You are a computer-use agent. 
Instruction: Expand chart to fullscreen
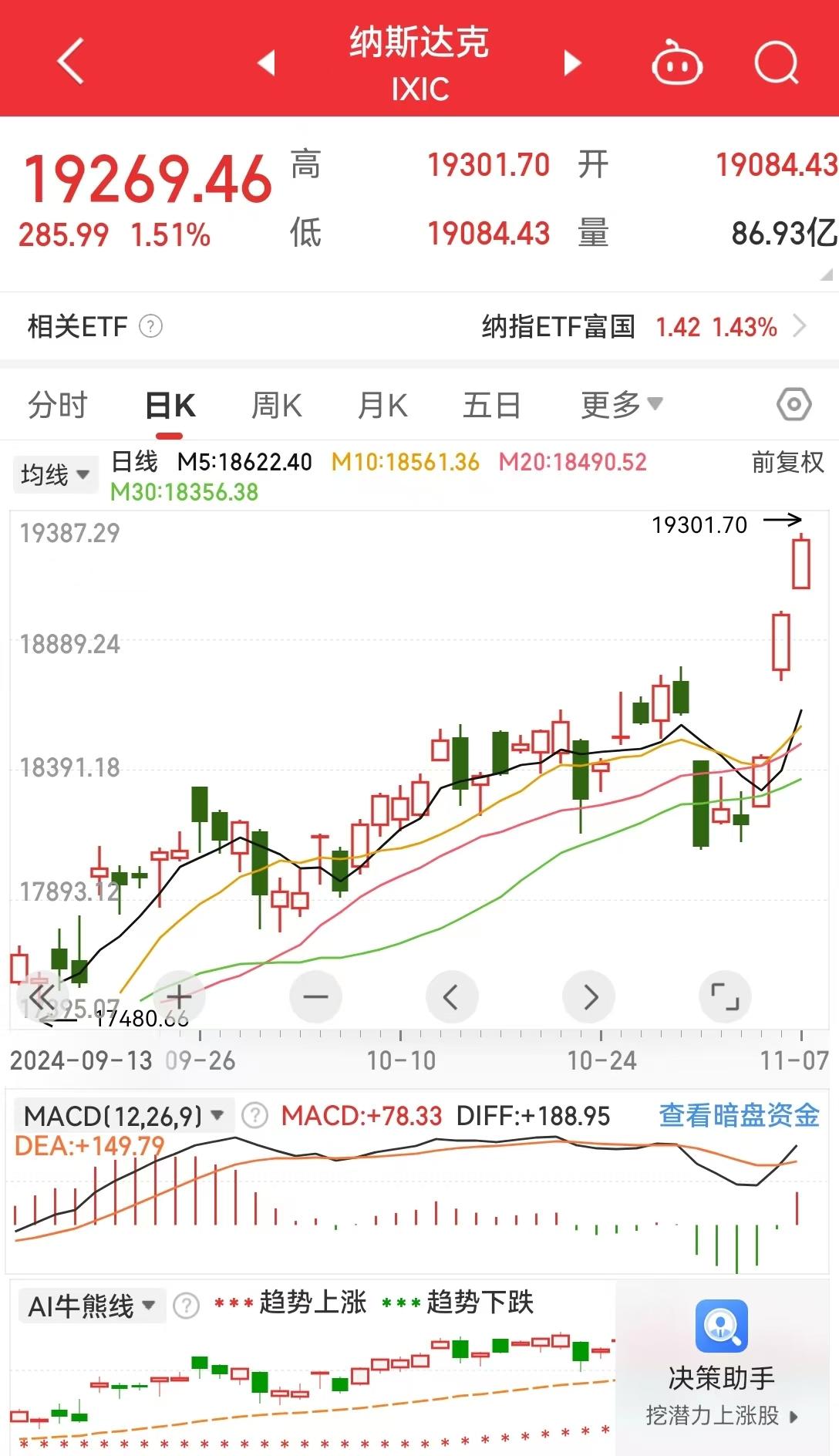pyautogui.click(x=724, y=996)
